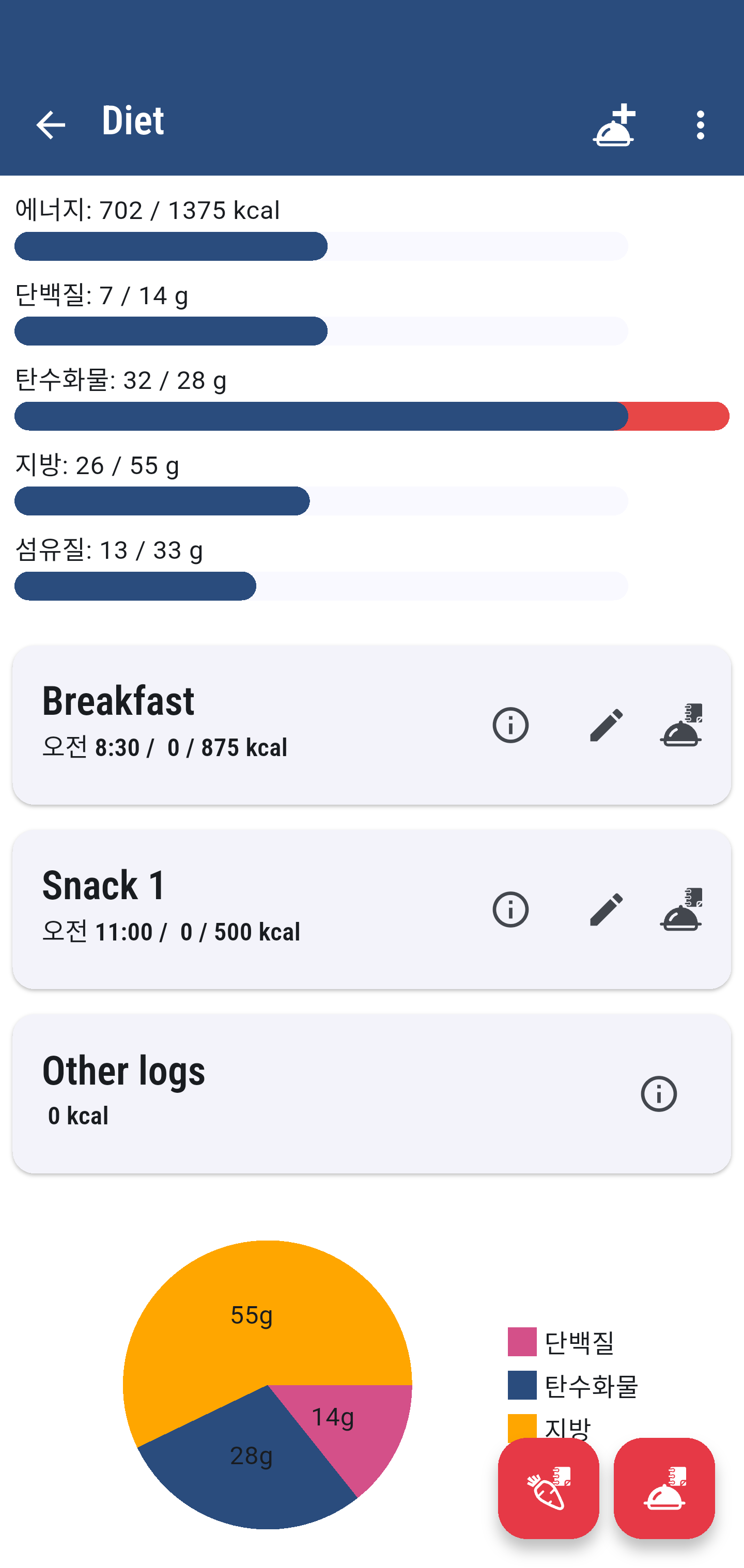This screenshot has height=1568, width=744.
Task: Open the overflow menu
Action: (701, 126)
